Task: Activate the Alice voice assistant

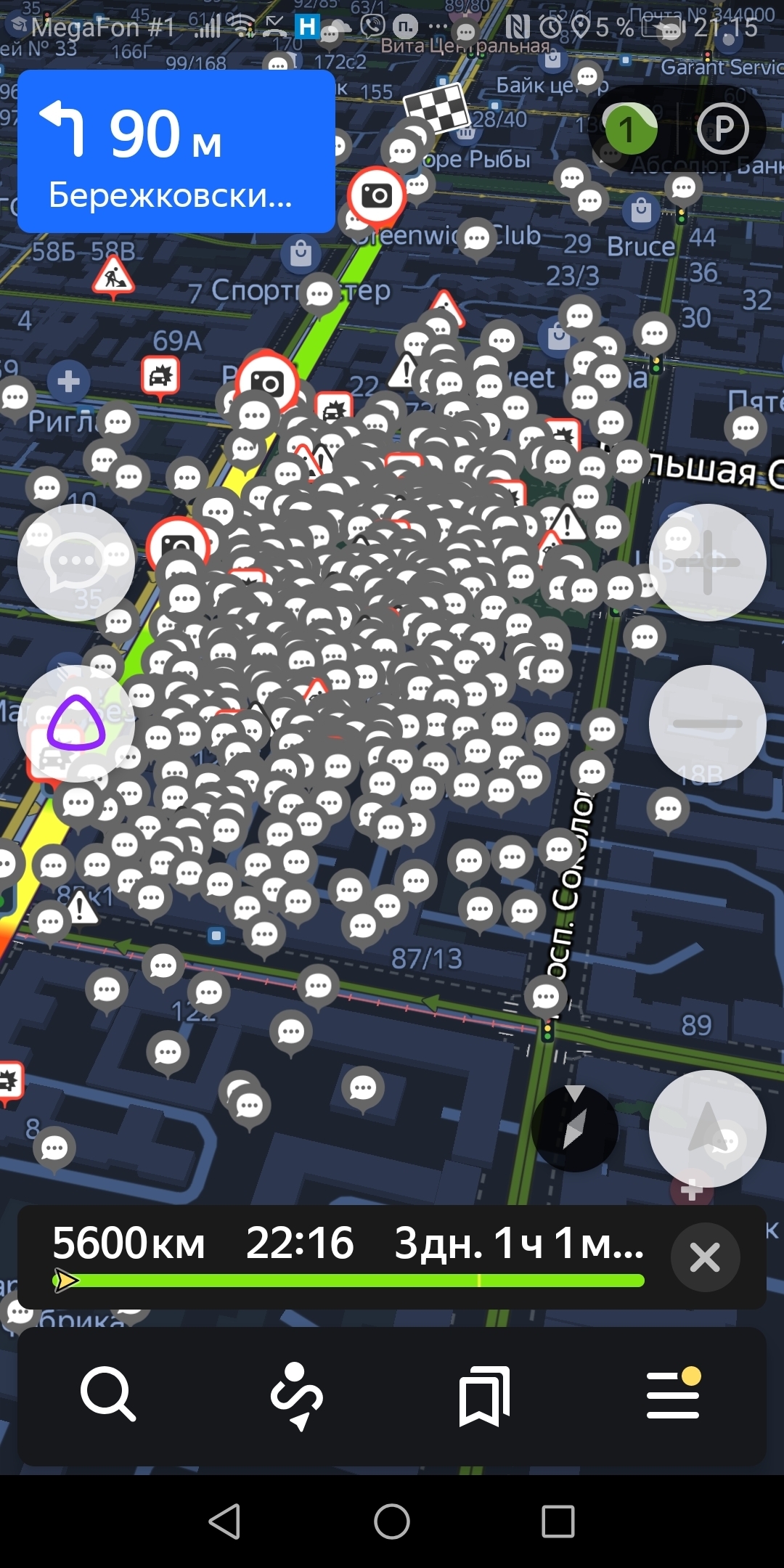Action: tap(76, 723)
